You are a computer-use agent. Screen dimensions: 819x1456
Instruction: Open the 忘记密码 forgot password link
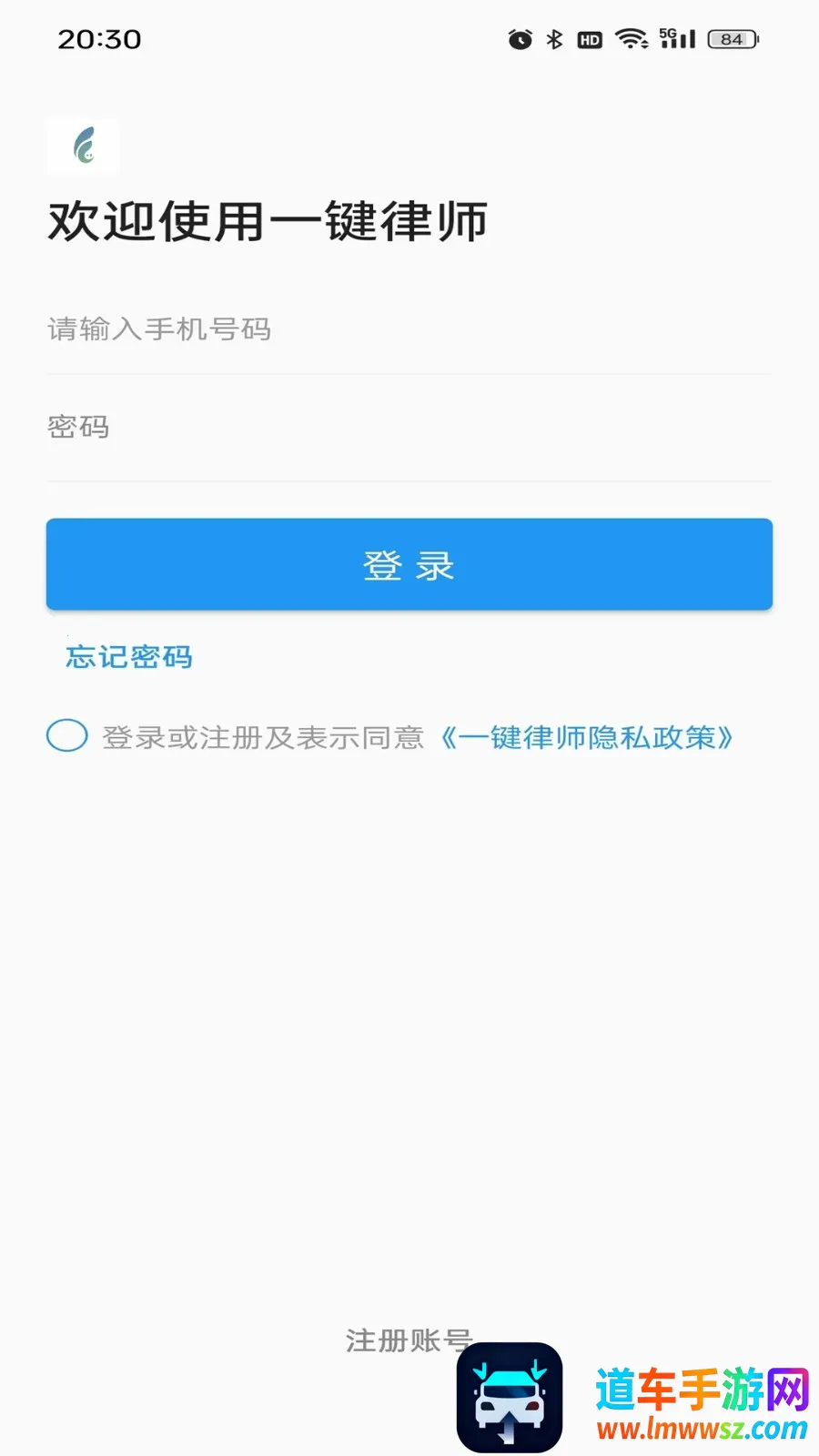tap(129, 657)
